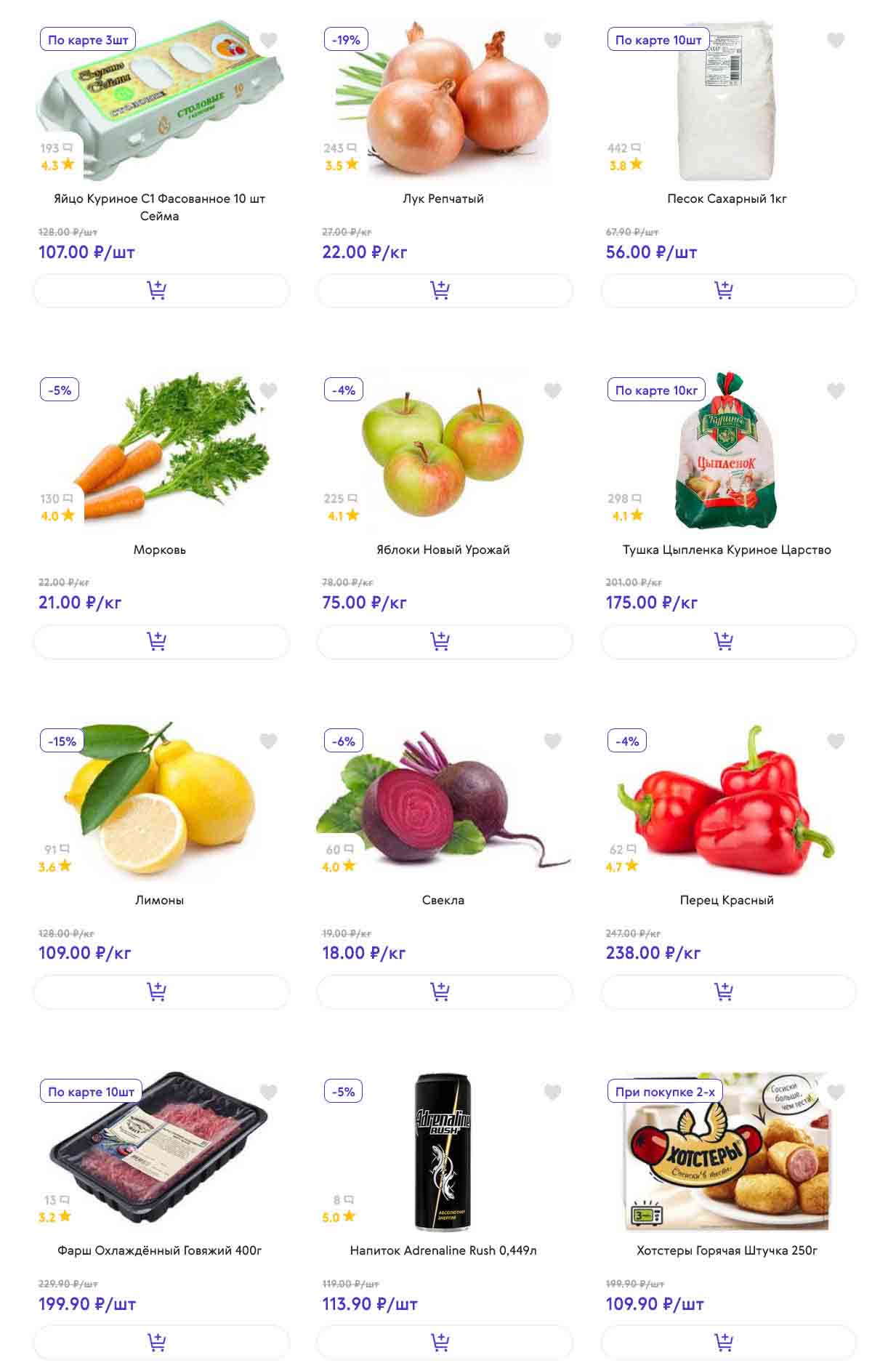Favorite the Морковь product with heart icon
896x1371 pixels.
tap(268, 391)
